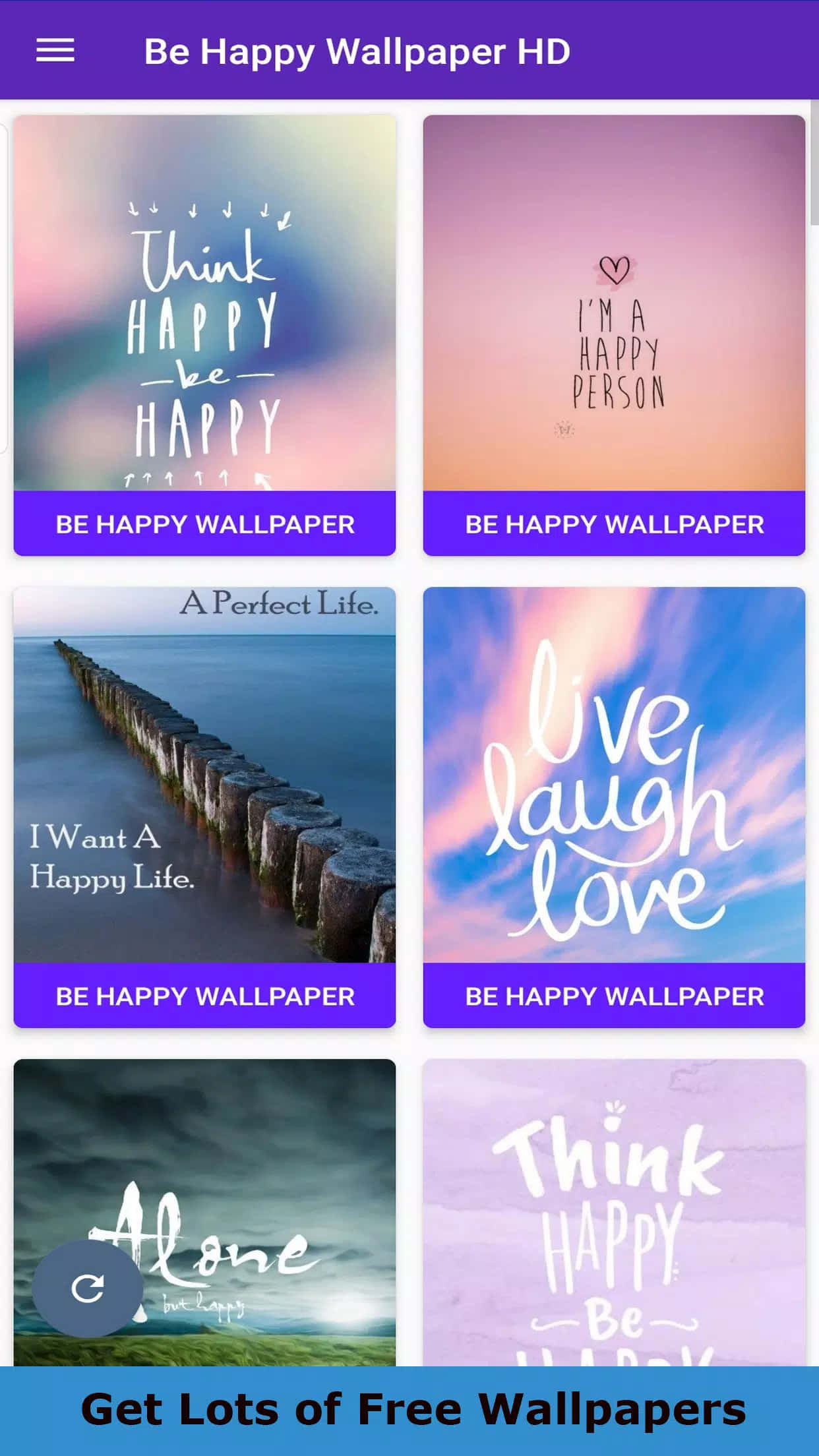Viewport: 819px width, 1456px height.
Task: Open the 'I Want A Happy Life' wallpaper
Action: tap(204, 775)
